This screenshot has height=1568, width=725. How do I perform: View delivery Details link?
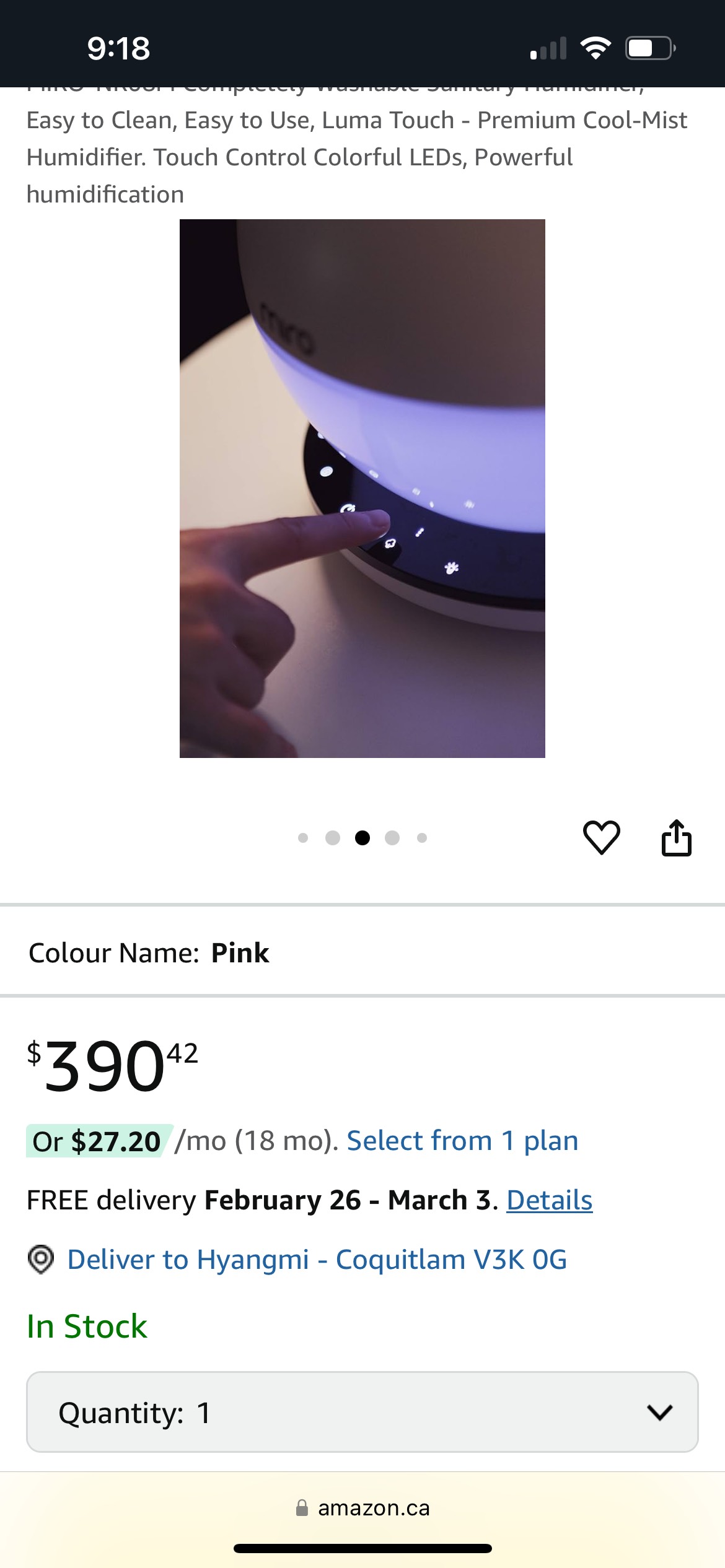coord(550,1200)
